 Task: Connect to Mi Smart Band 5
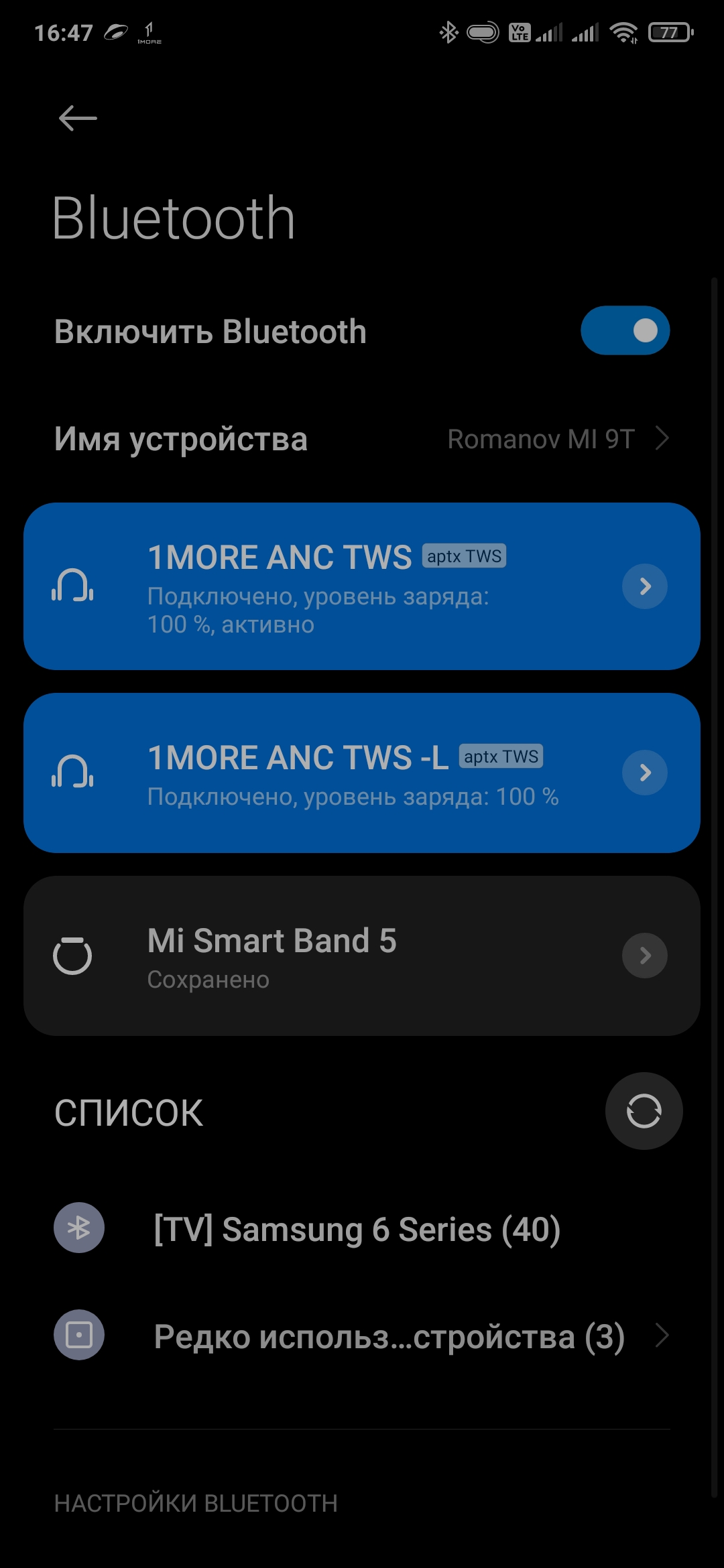322,956
